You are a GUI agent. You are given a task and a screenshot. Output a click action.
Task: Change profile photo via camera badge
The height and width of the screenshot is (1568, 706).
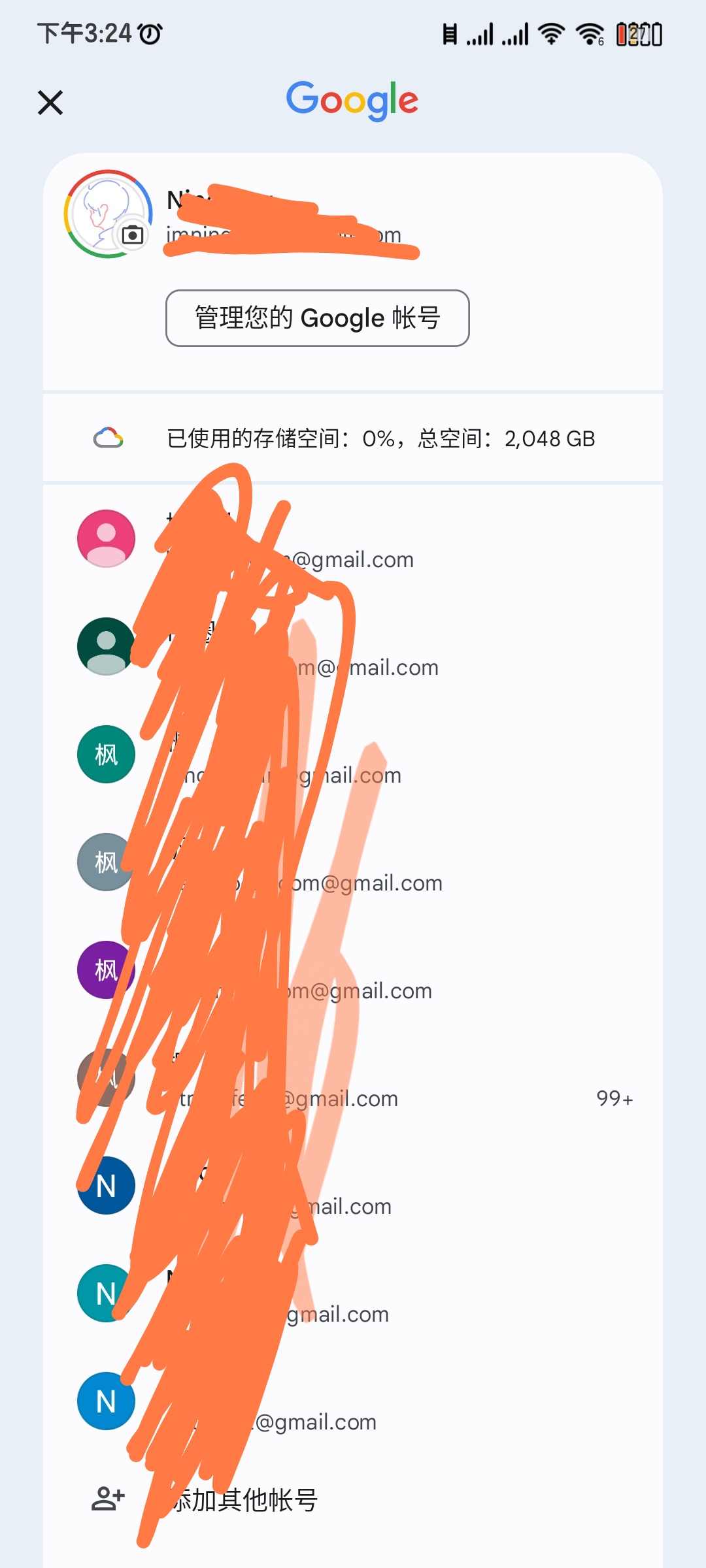coord(133,235)
